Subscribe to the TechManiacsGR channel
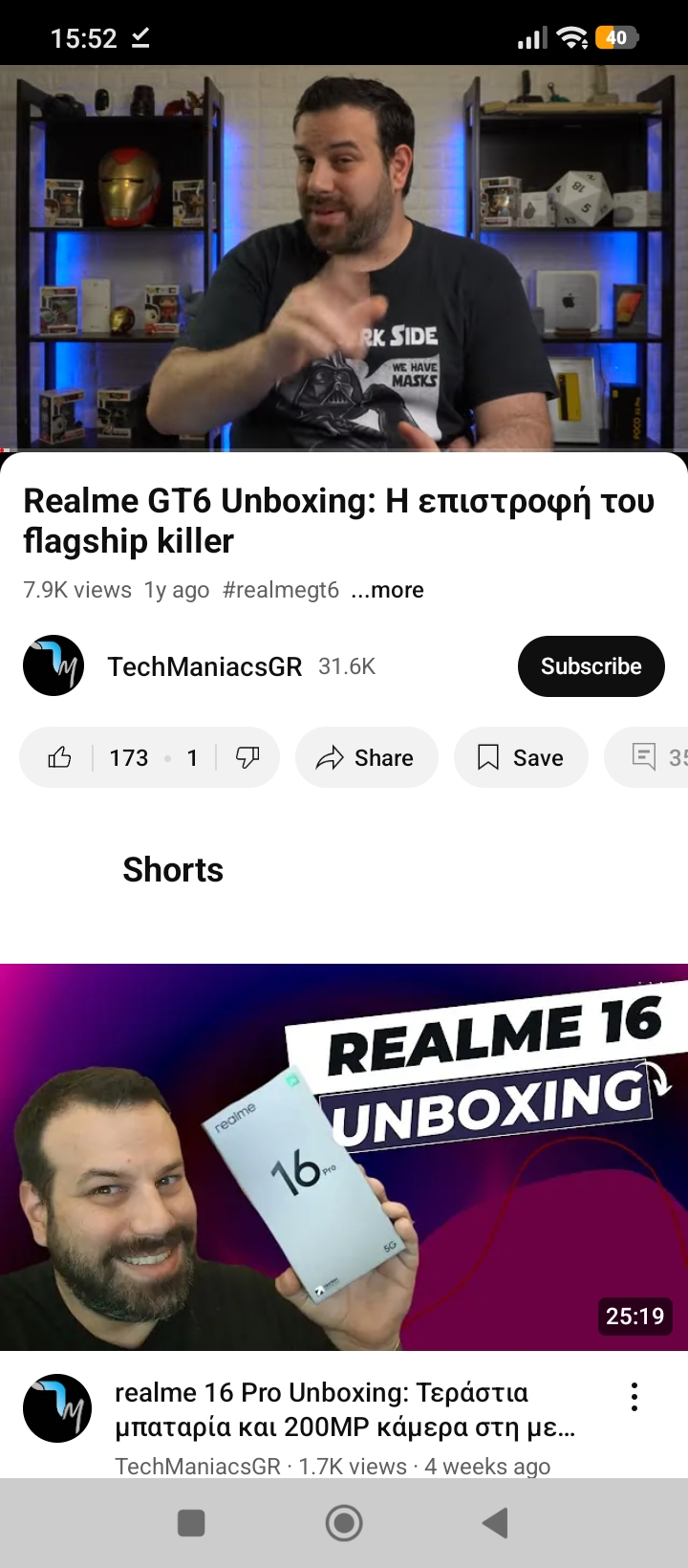 click(x=591, y=666)
